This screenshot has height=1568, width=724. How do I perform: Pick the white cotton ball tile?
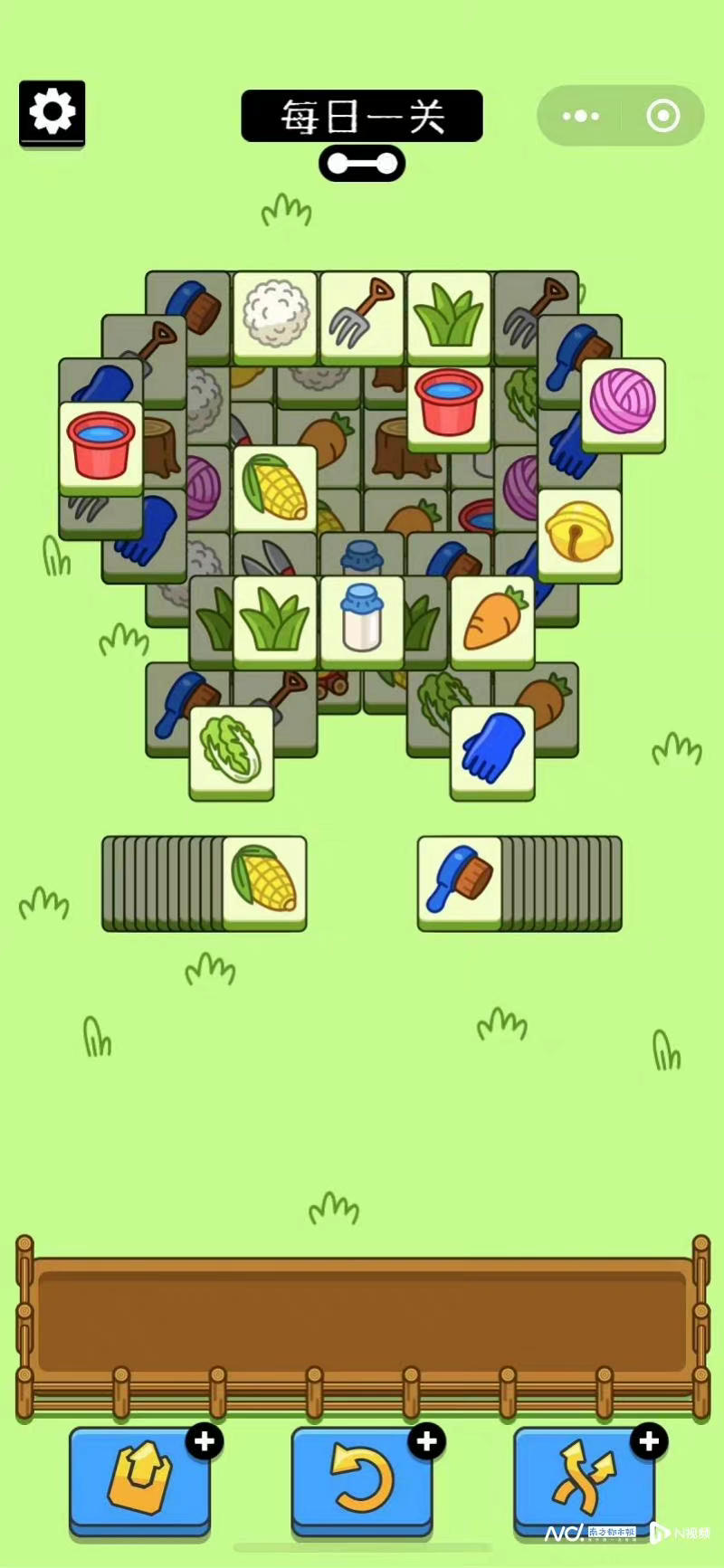tap(275, 315)
